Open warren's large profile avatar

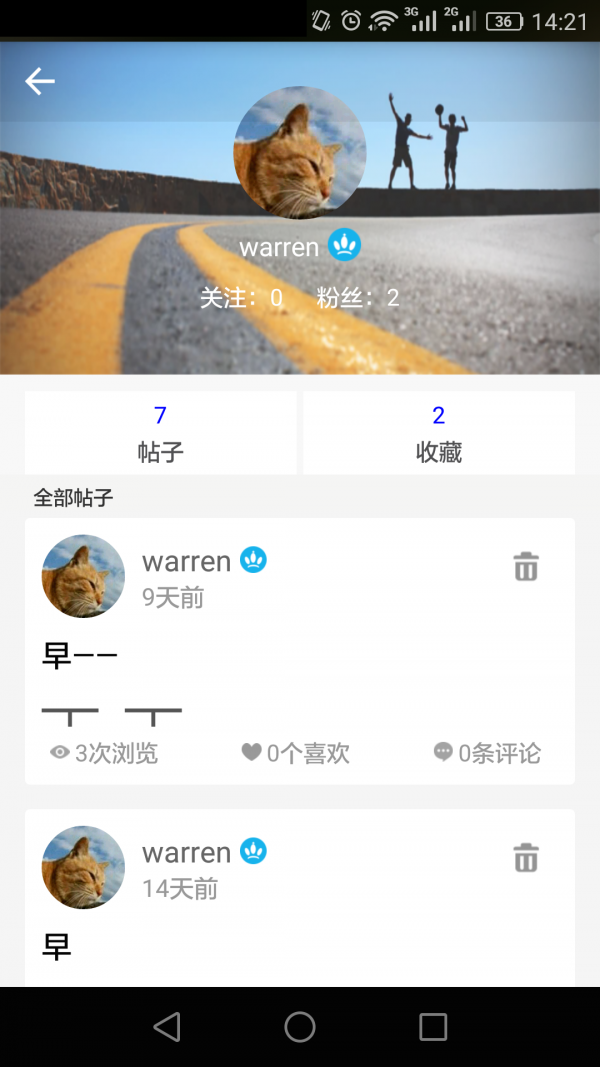tap(299, 152)
